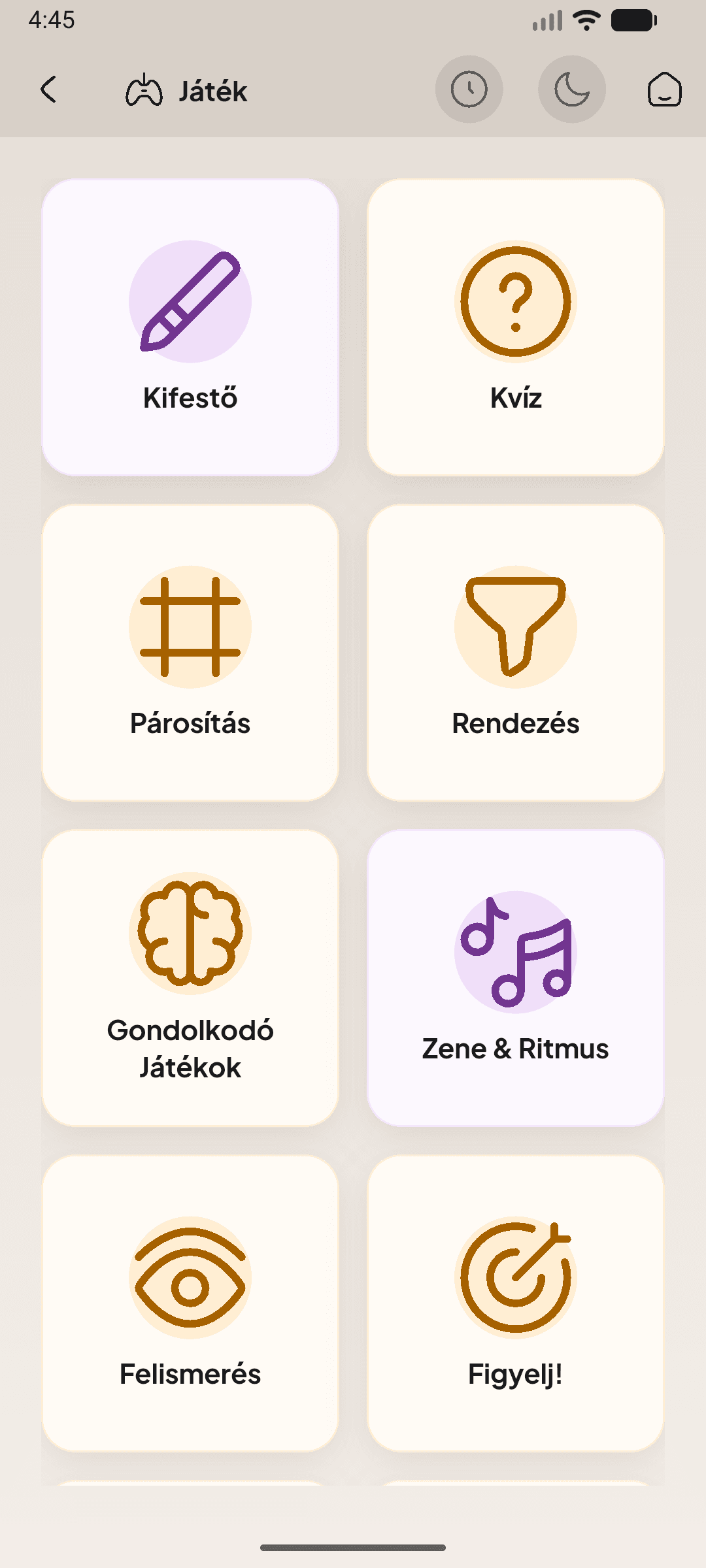Tap the home icon at top right

tap(665, 91)
